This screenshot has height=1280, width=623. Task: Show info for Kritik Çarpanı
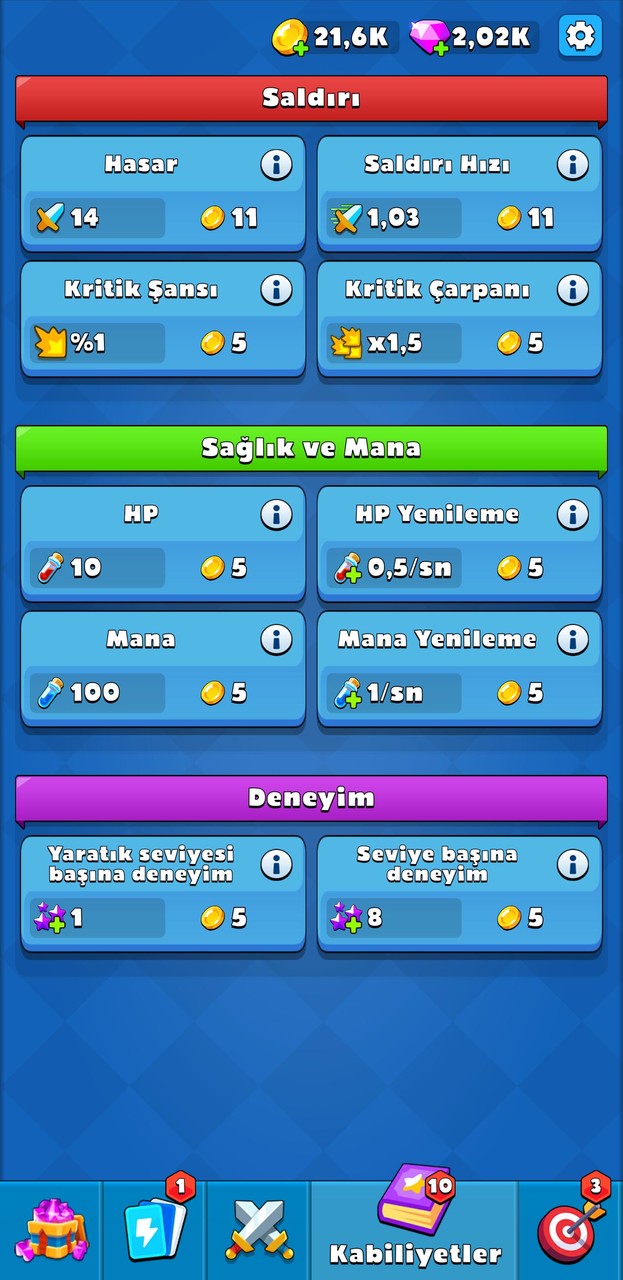572,290
